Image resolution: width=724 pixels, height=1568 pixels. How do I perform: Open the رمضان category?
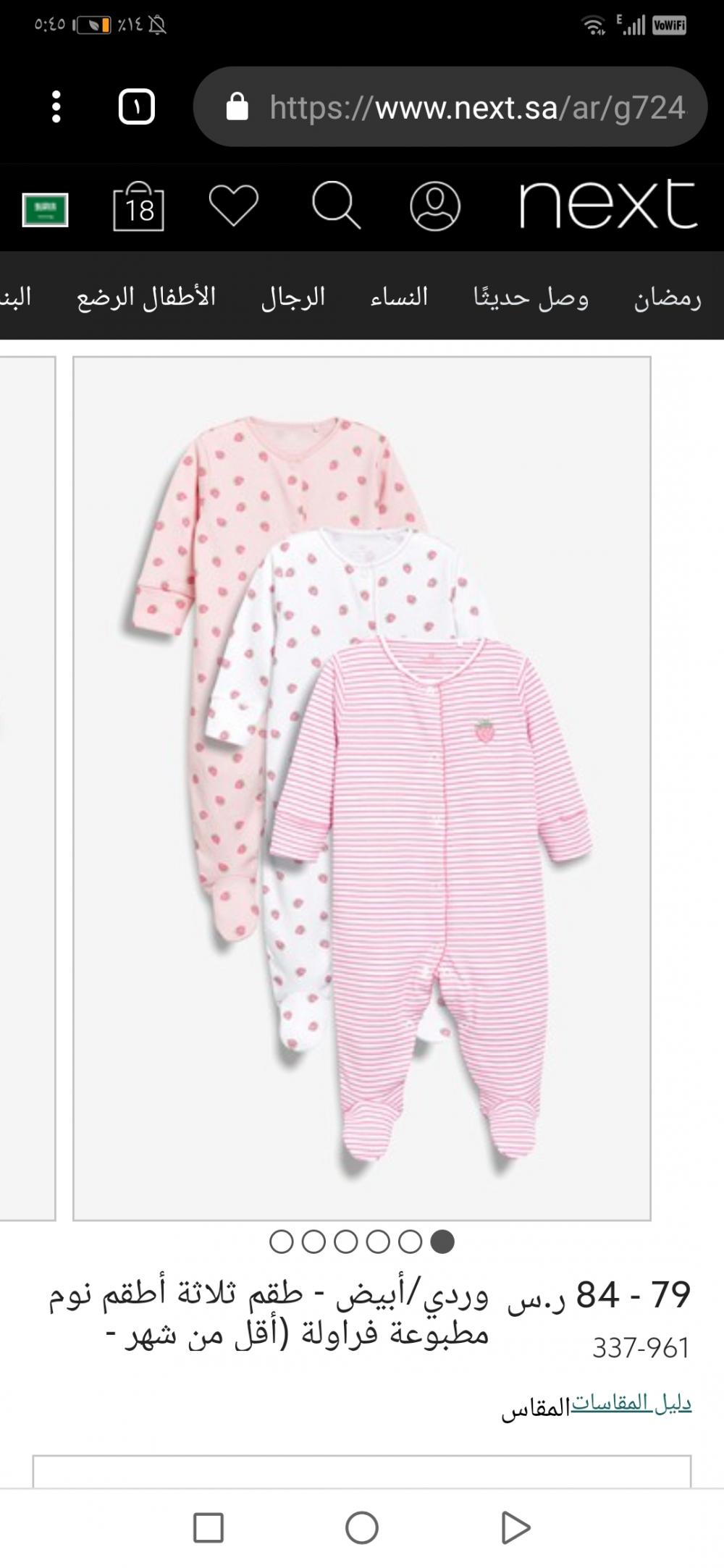tap(667, 298)
